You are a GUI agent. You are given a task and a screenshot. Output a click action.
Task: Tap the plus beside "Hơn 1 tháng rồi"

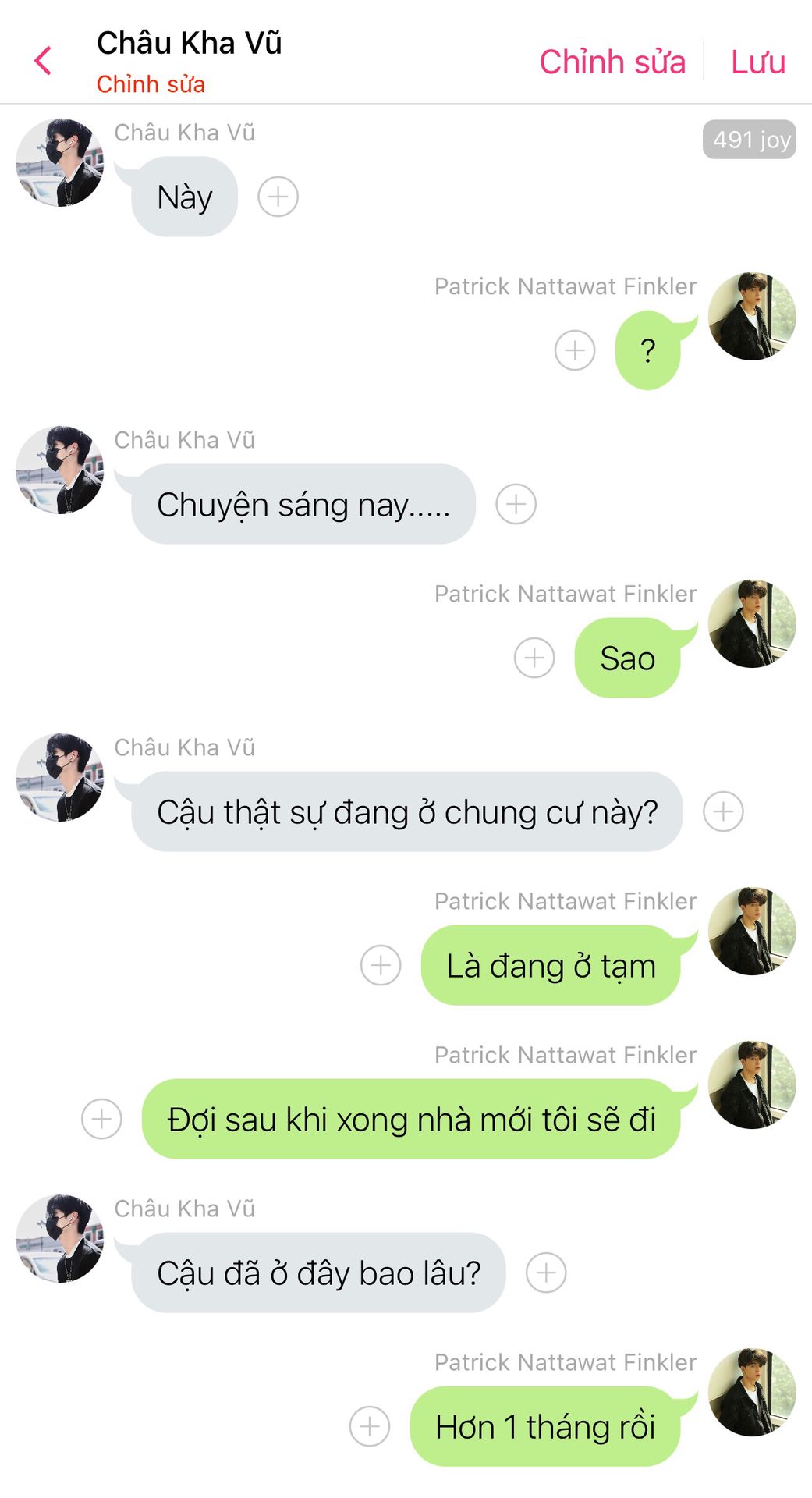(370, 1426)
